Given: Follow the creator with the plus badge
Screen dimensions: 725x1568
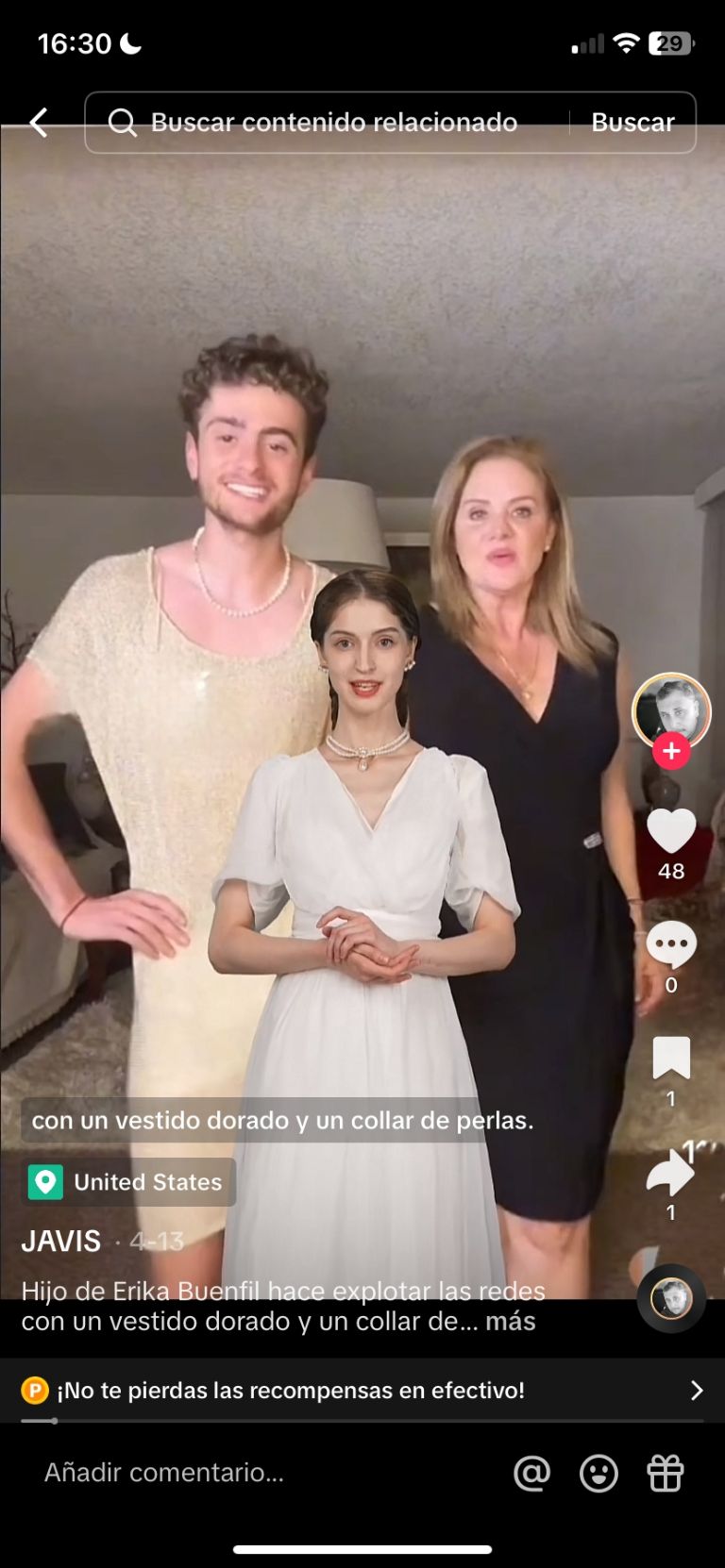Looking at the screenshot, I should pos(671,751).
